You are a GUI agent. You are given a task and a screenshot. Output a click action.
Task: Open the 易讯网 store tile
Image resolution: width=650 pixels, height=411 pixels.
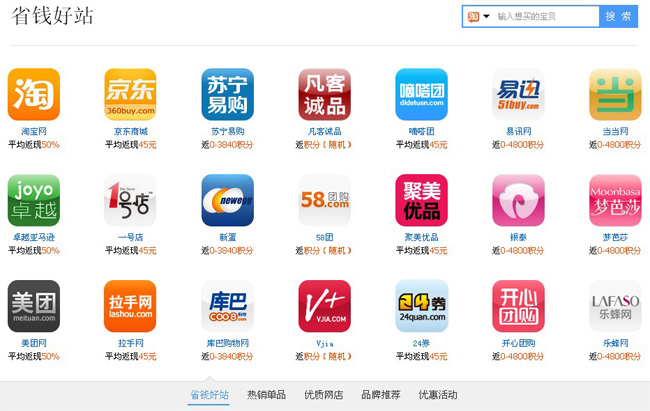(x=518, y=94)
